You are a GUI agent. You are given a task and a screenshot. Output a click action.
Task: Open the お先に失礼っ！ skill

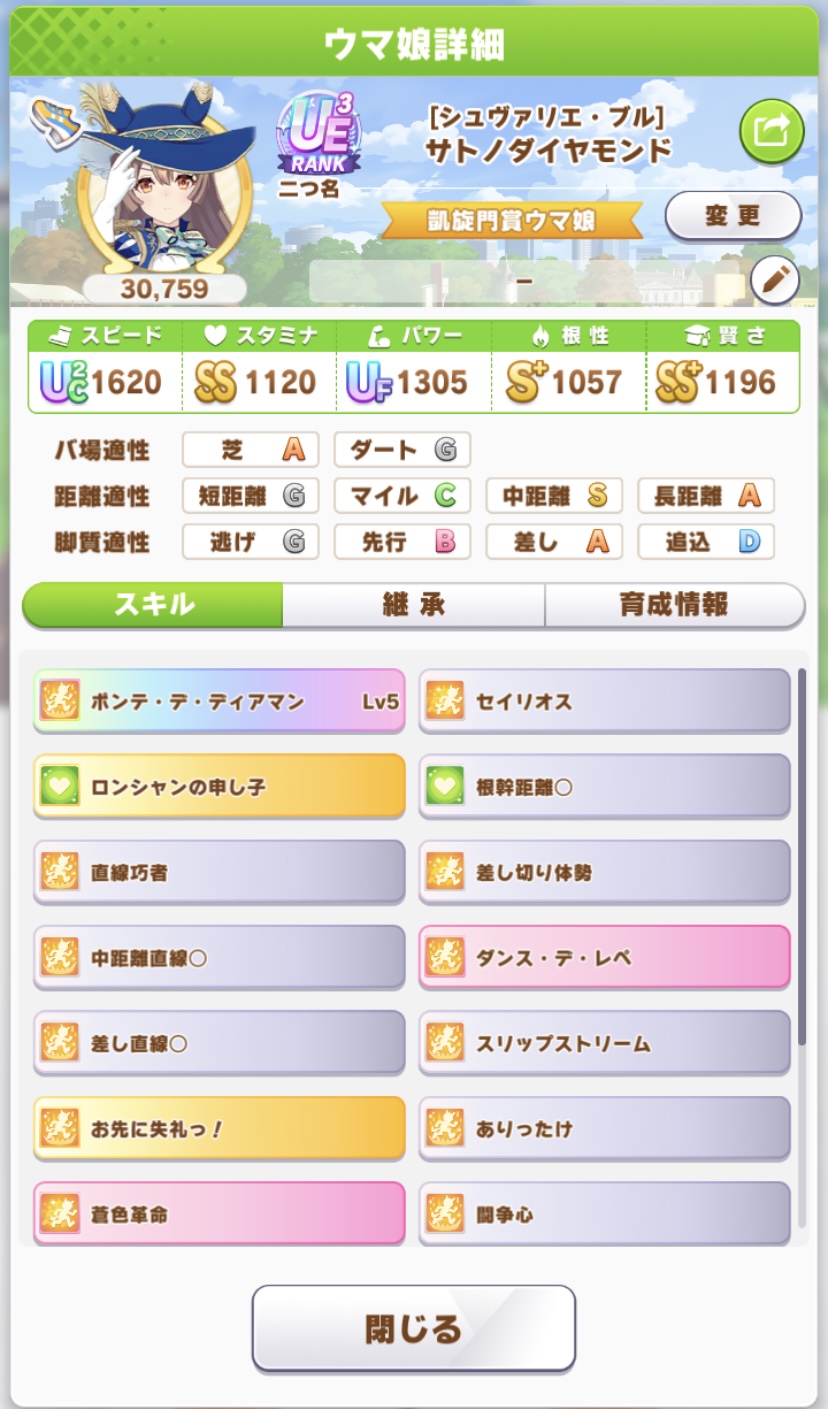(x=219, y=1129)
